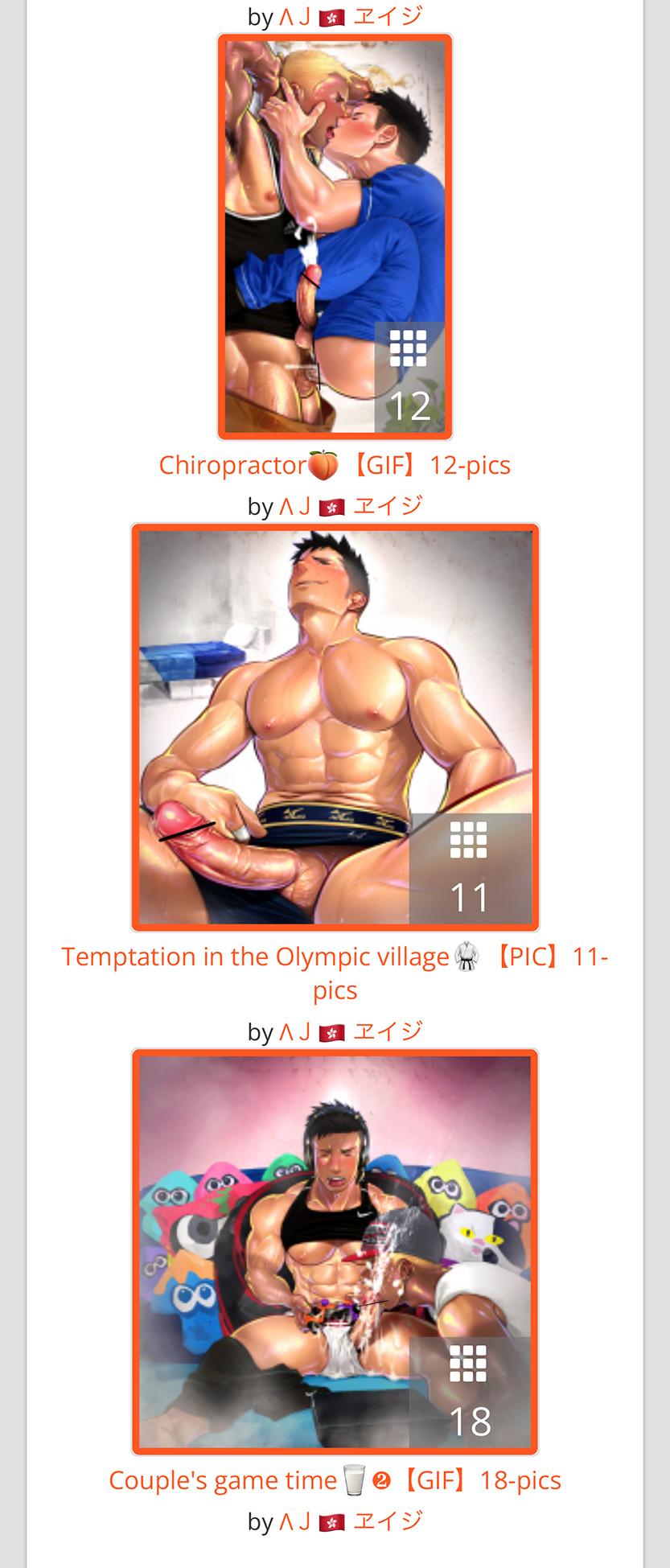Follow the "Couple's game time 【GIF】 18-pics" title link
This screenshot has width=670, height=1568.
(x=335, y=1480)
